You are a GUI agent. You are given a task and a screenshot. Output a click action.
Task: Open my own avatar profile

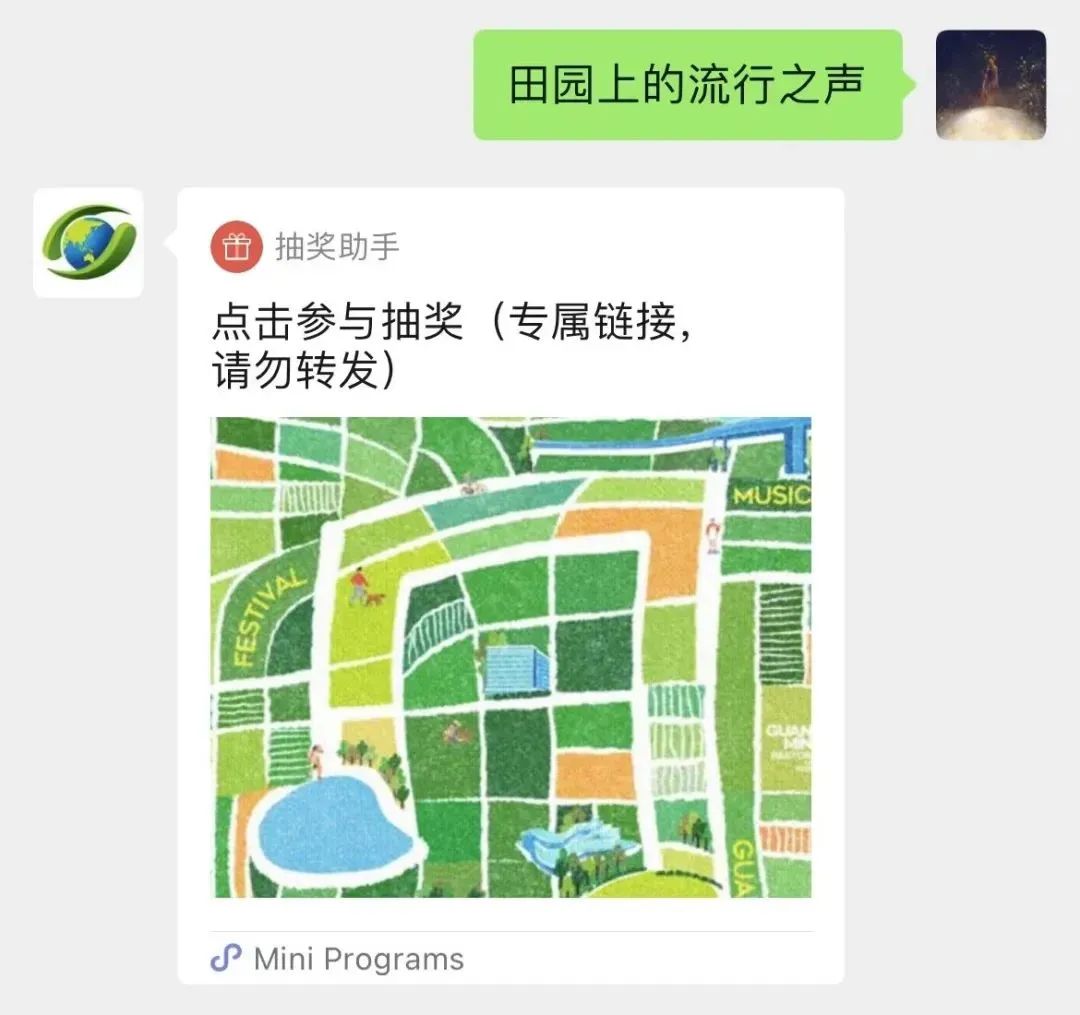990,85
